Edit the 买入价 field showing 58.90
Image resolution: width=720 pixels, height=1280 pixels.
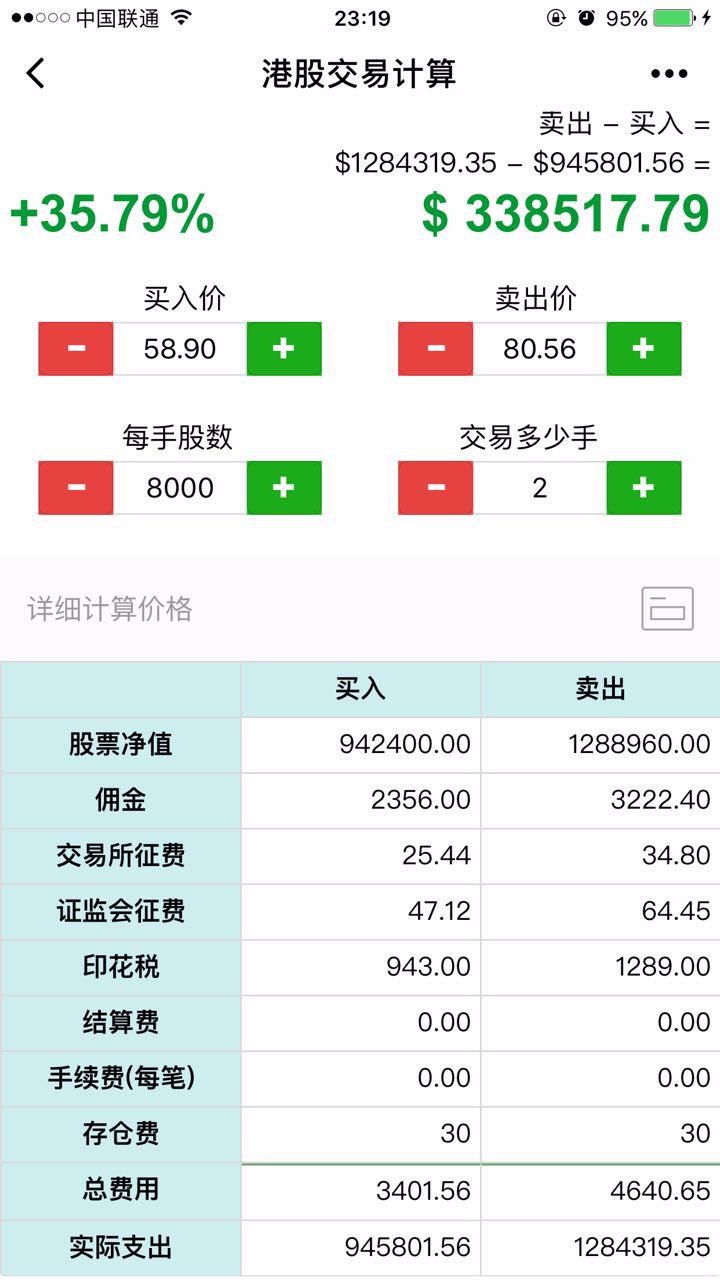tap(180, 348)
